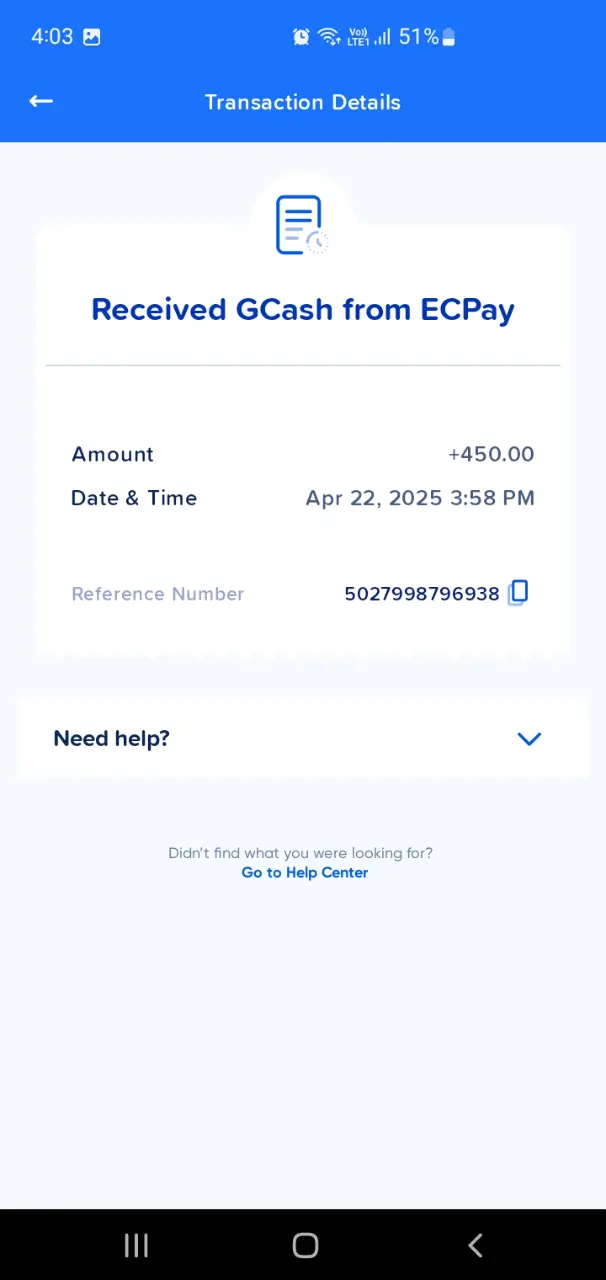Go back from Transaction Details
This screenshot has width=606, height=1280.
coord(41,101)
